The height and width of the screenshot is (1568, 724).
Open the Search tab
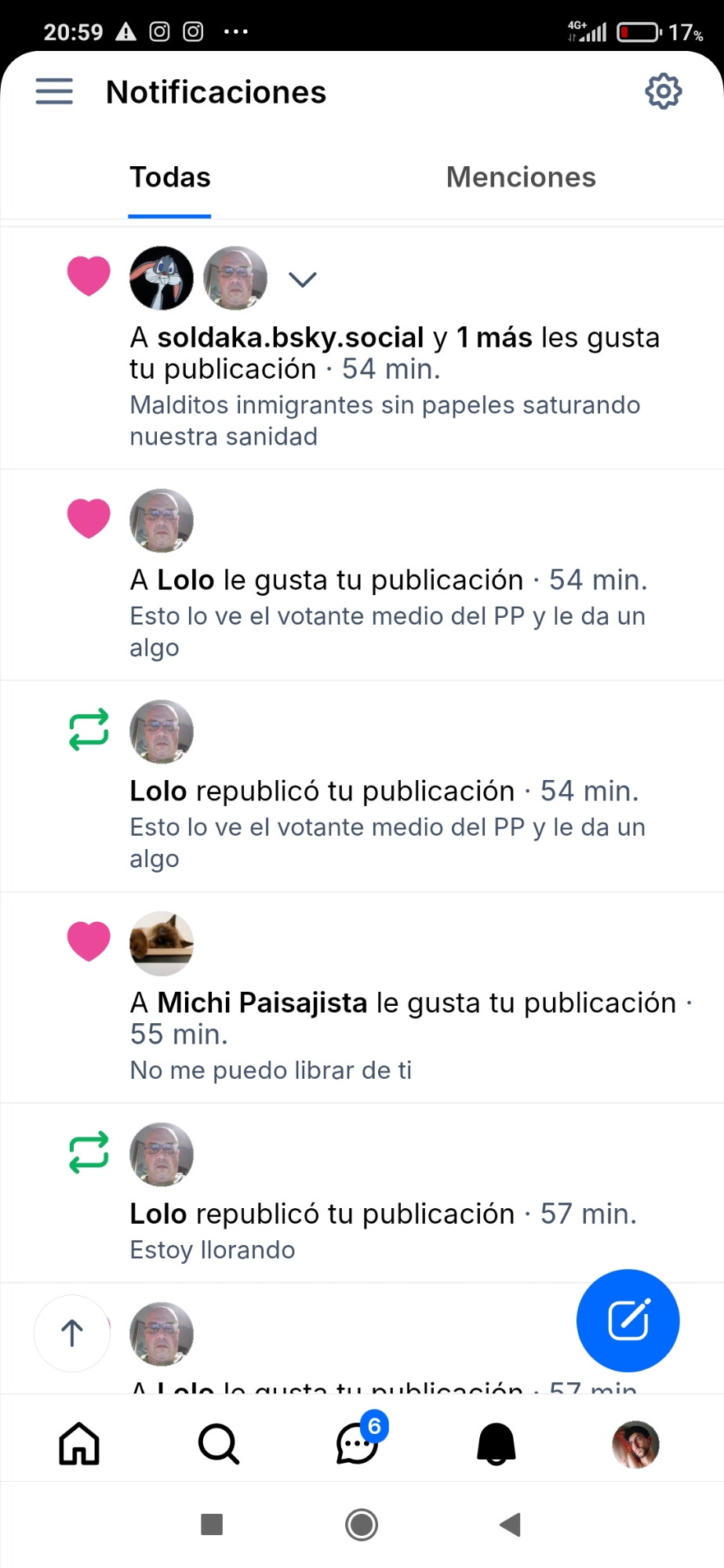[218, 1443]
